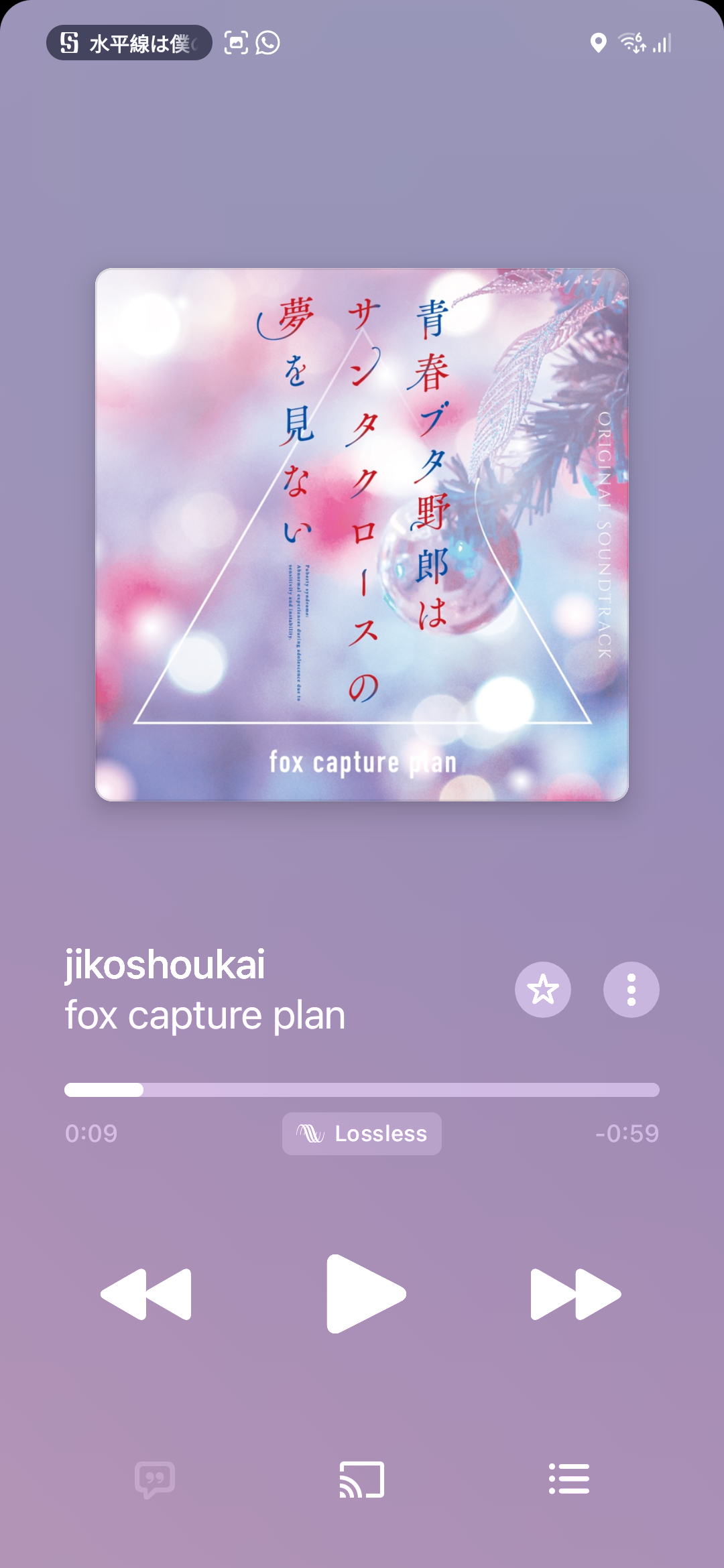This screenshot has width=724, height=1568.
Task: Open the lyrics view
Action: [155, 1479]
